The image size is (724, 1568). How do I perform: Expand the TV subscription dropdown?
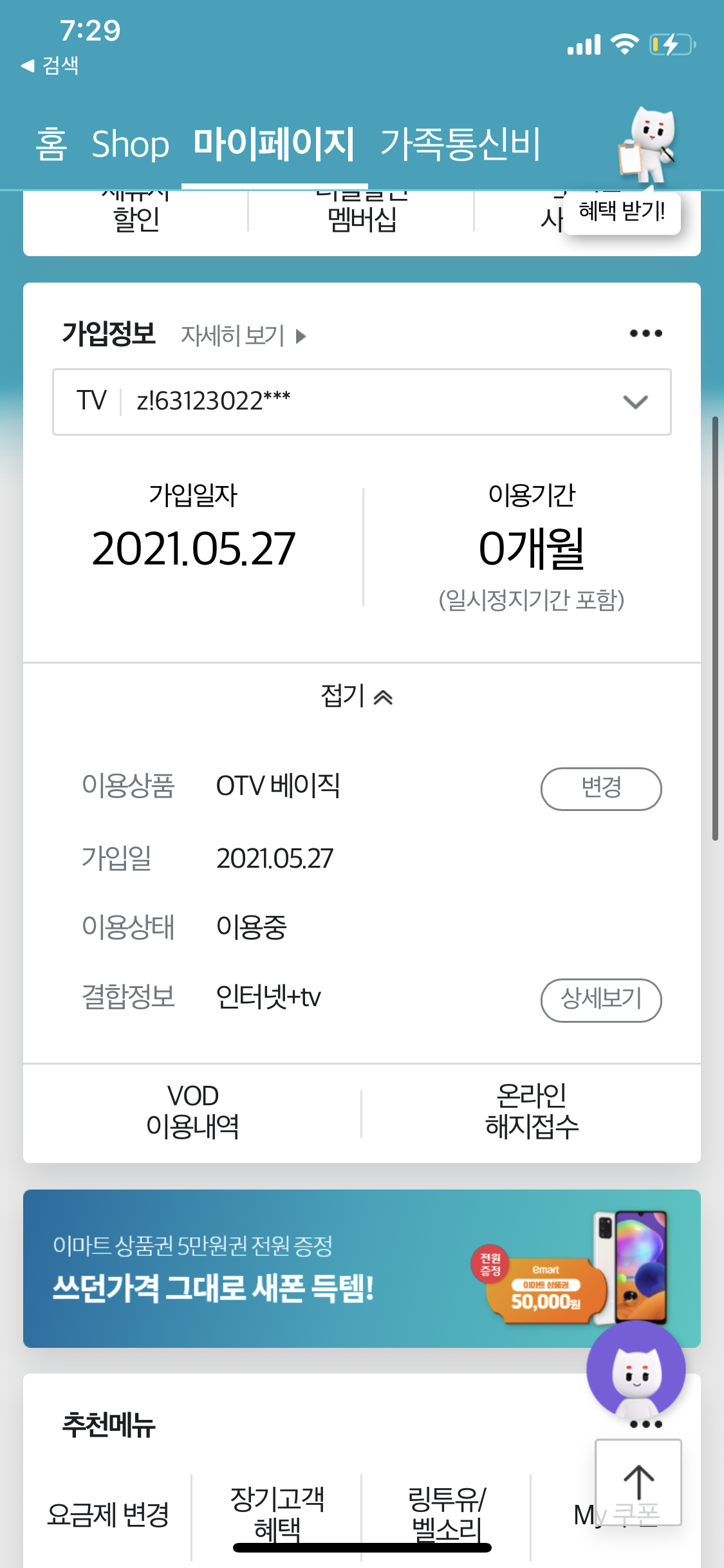(362, 402)
